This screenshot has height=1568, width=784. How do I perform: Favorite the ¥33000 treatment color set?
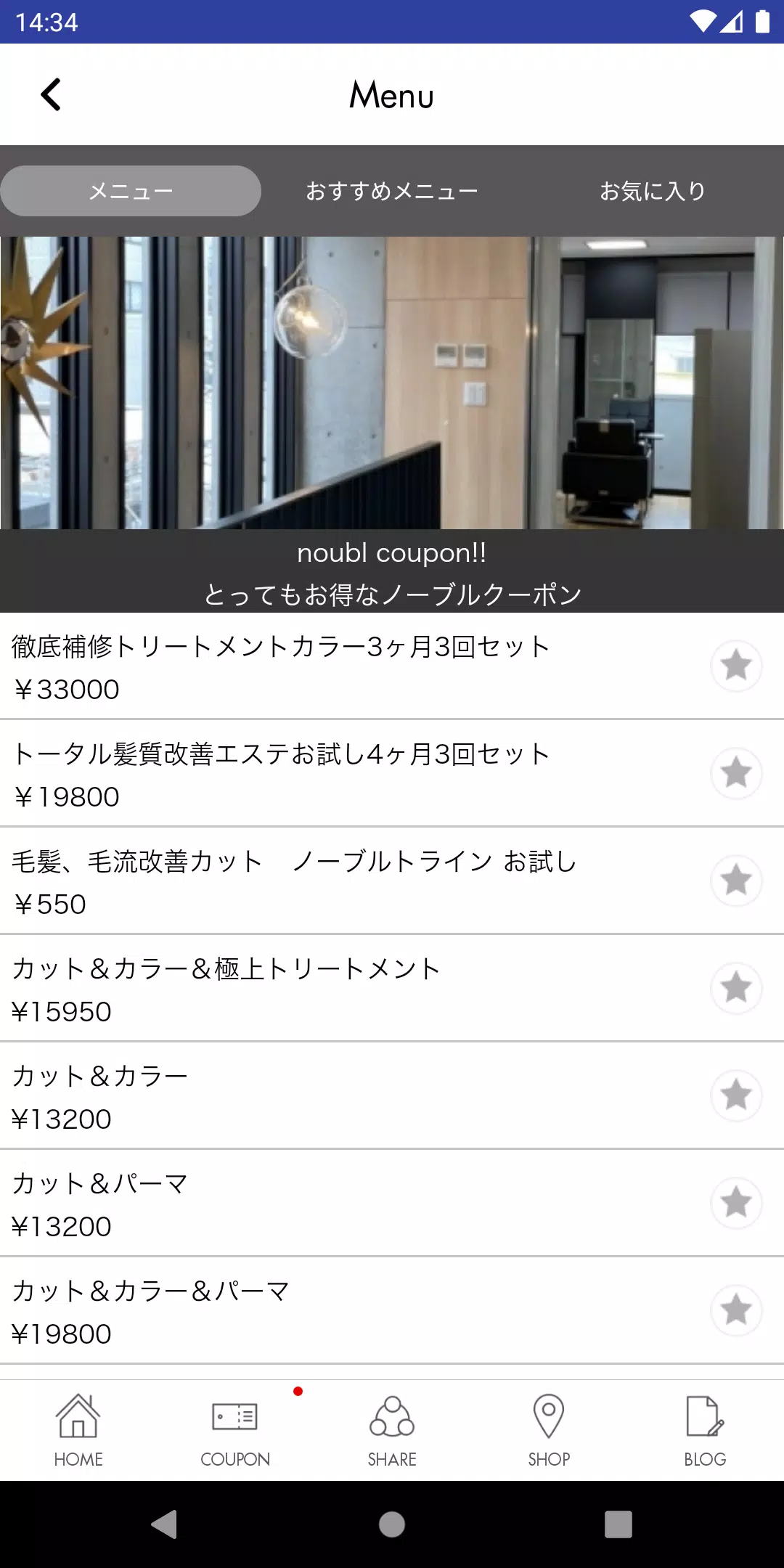737,665
